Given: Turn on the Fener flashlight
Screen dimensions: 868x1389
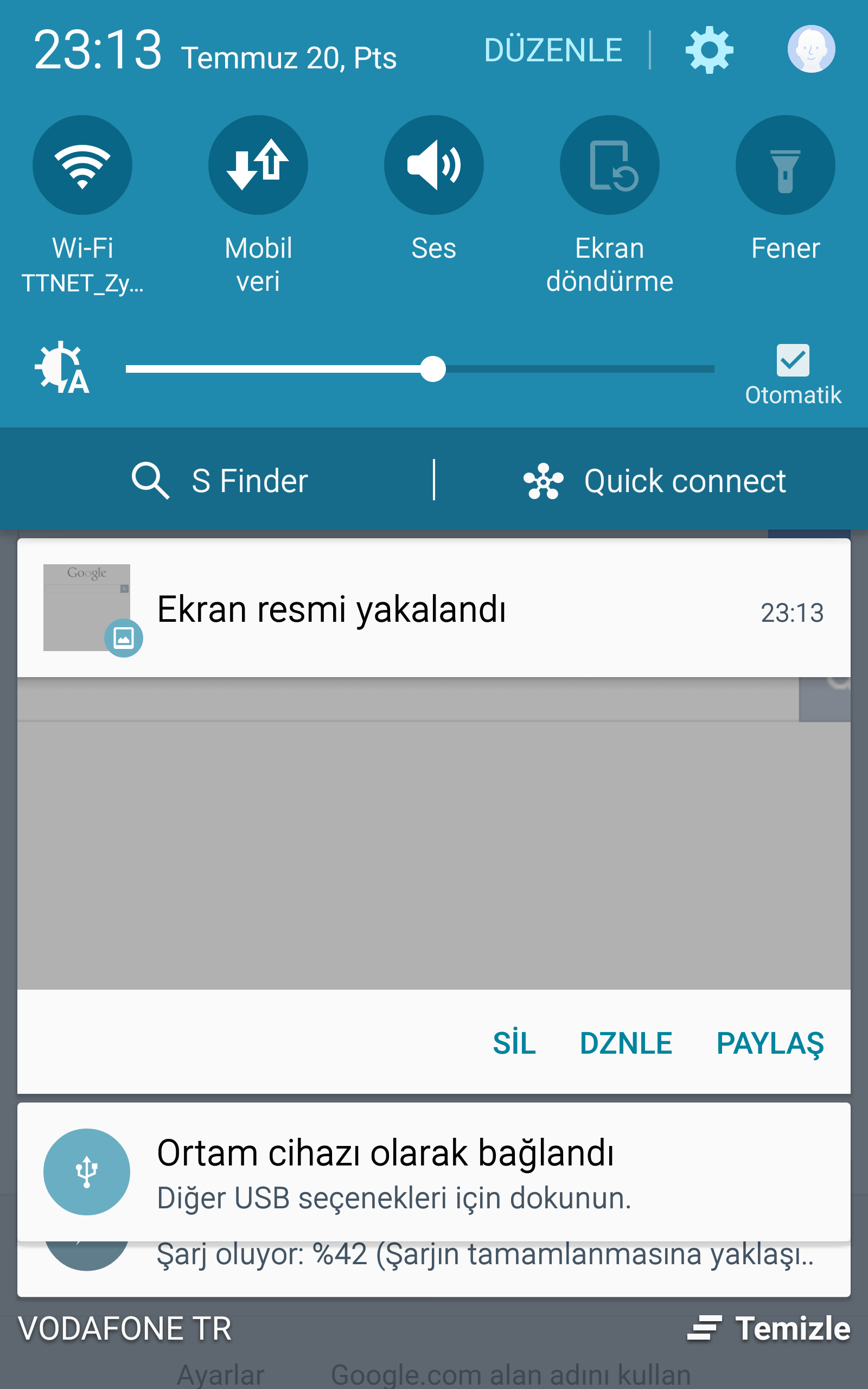Looking at the screenshot, I should click(786, 165).
